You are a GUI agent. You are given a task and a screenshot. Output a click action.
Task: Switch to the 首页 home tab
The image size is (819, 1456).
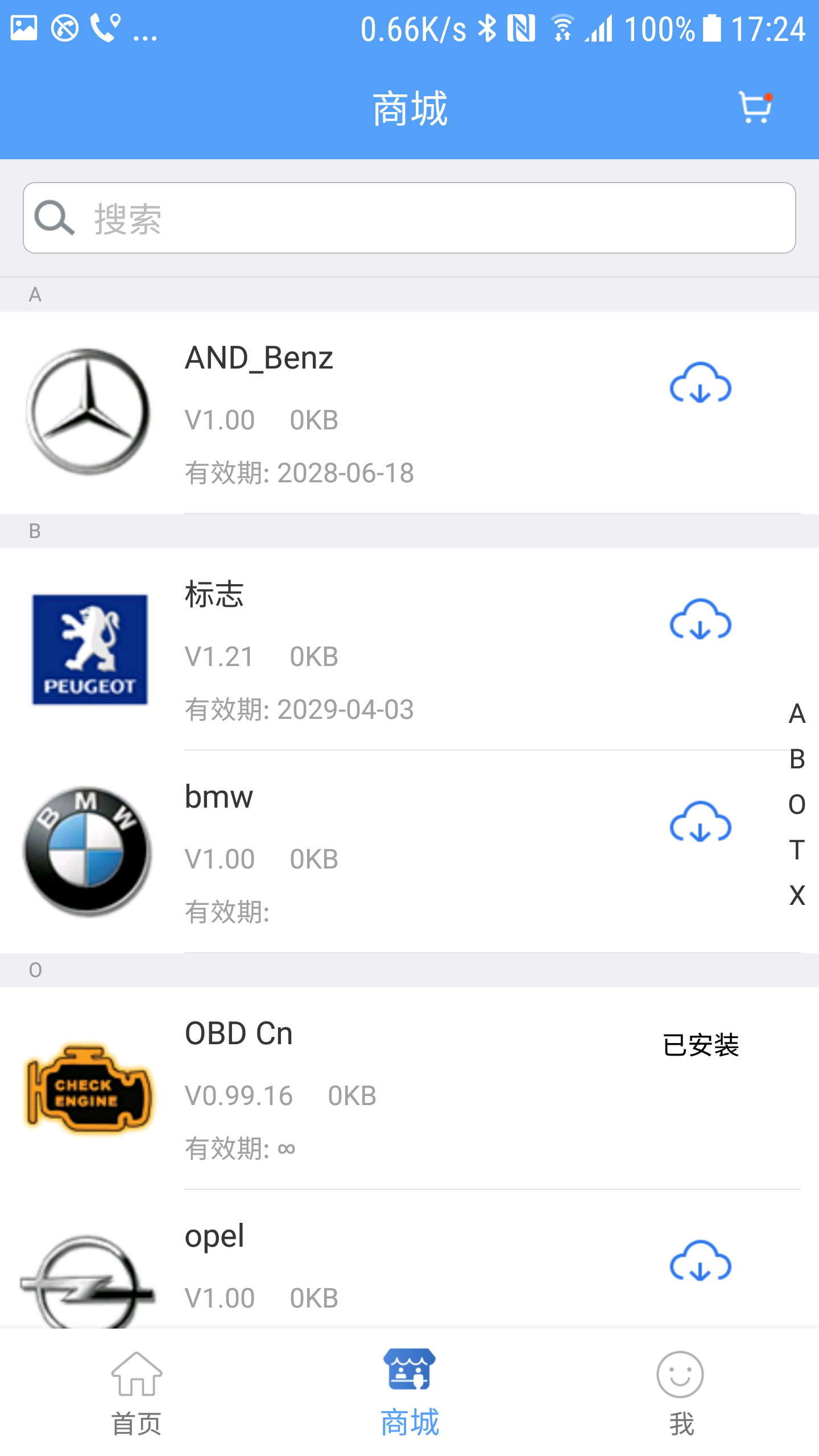136,1393
